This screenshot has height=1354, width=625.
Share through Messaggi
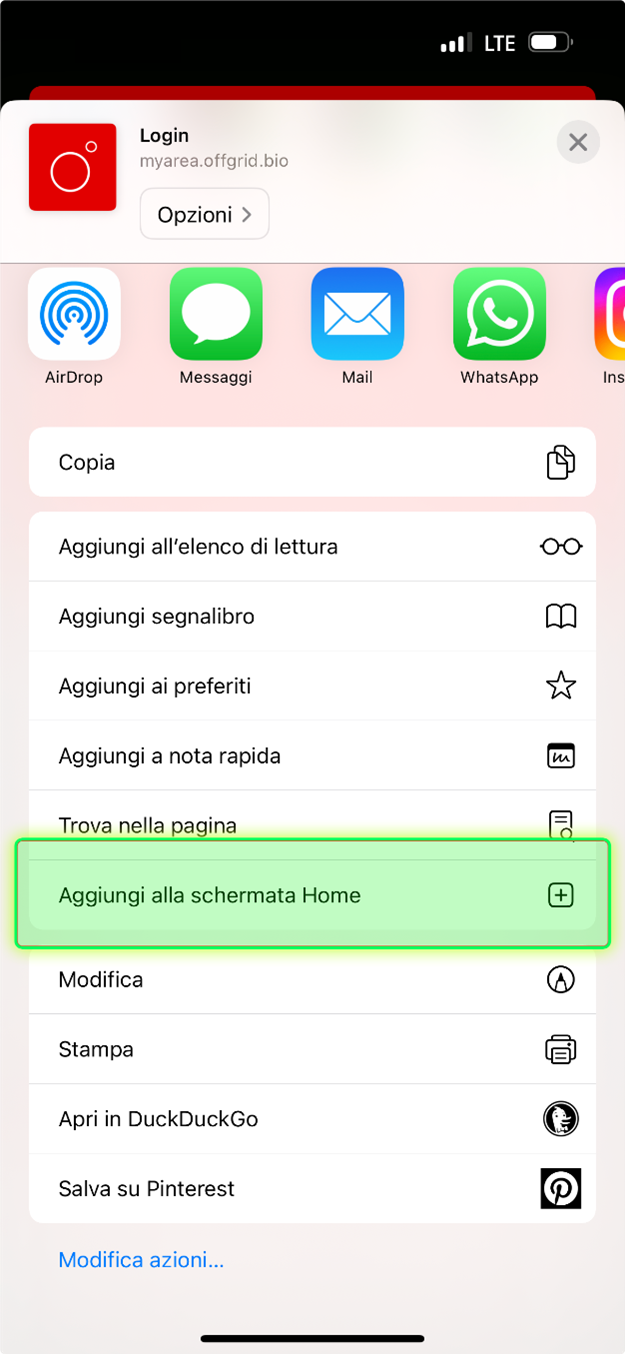point(216,314)
